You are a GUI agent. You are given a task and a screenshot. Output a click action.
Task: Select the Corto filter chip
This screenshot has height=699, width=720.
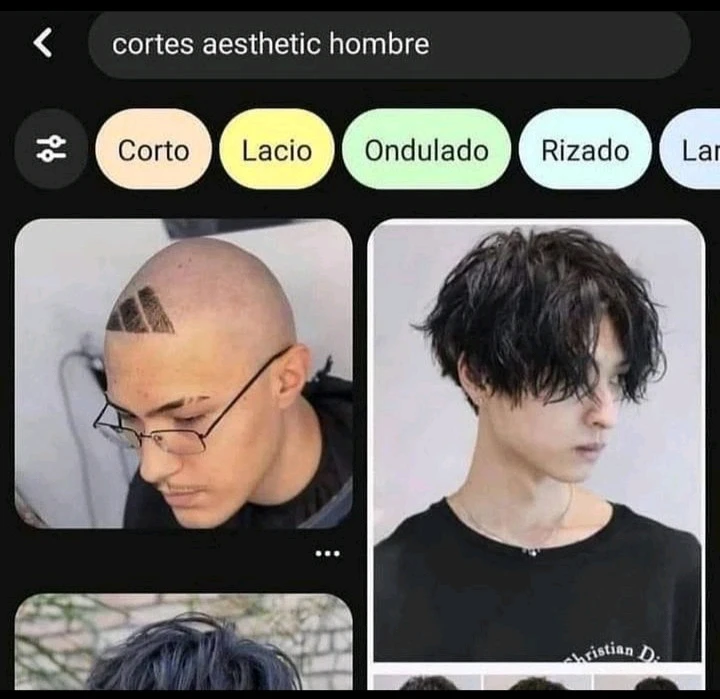tap(153, 151)
